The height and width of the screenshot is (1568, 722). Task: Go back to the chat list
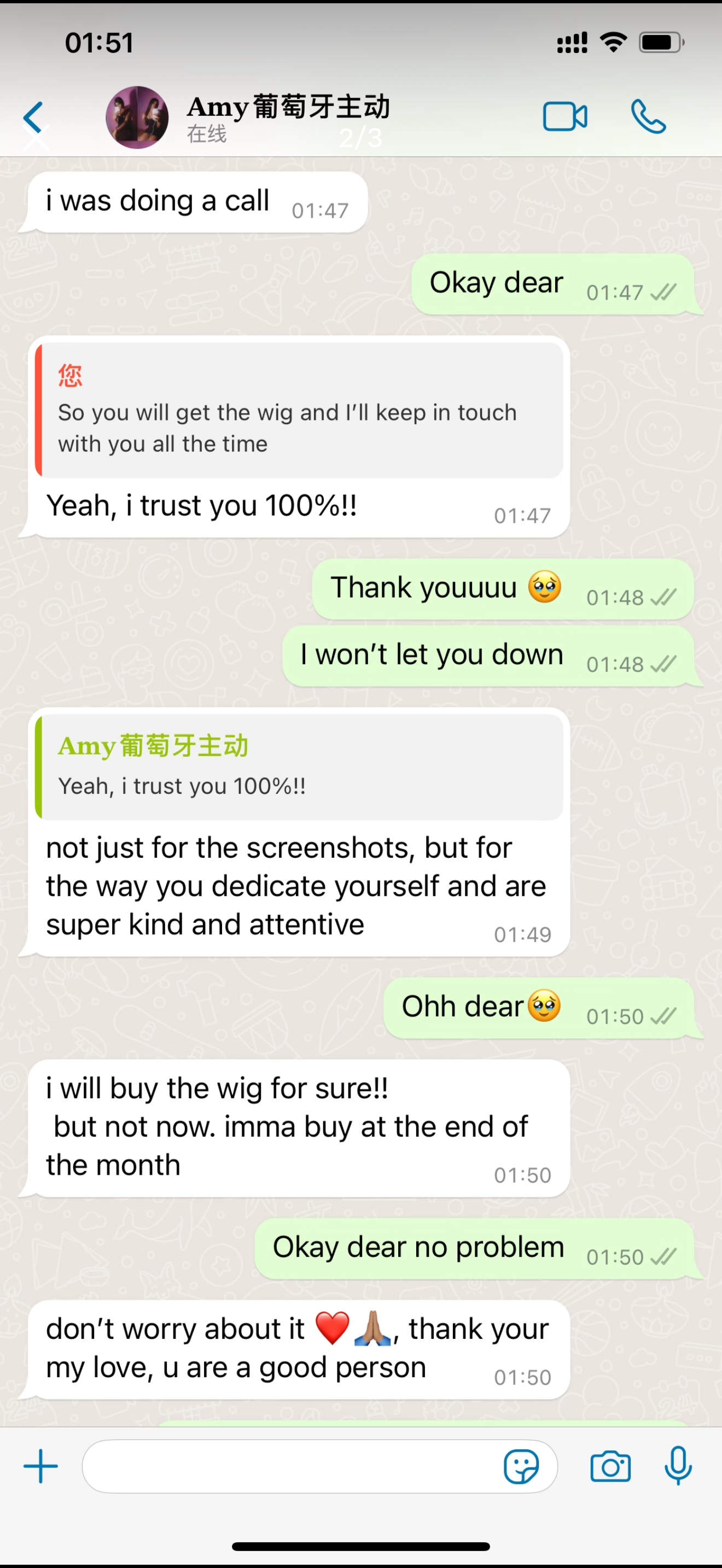click(34, 117)
